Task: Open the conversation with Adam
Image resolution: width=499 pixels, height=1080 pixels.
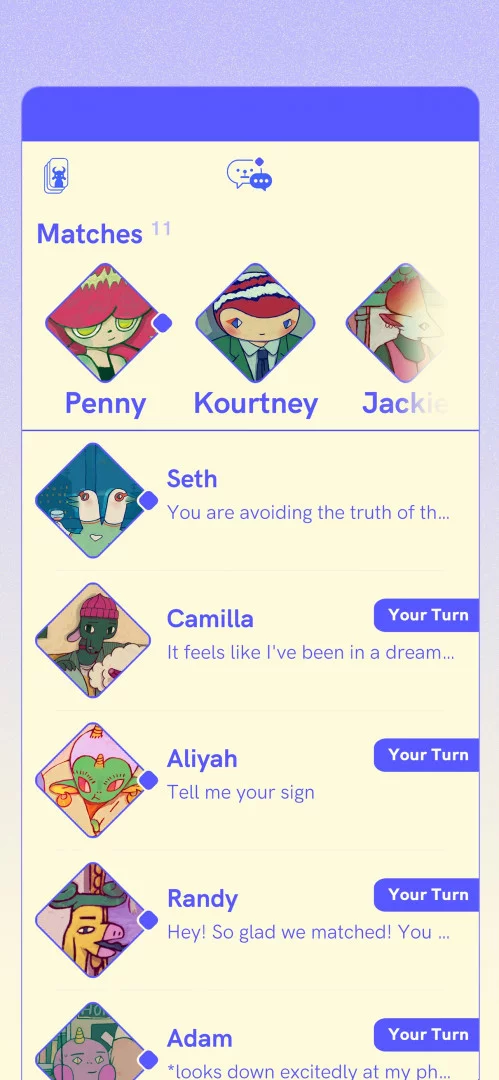Action: coord(250,1040)
